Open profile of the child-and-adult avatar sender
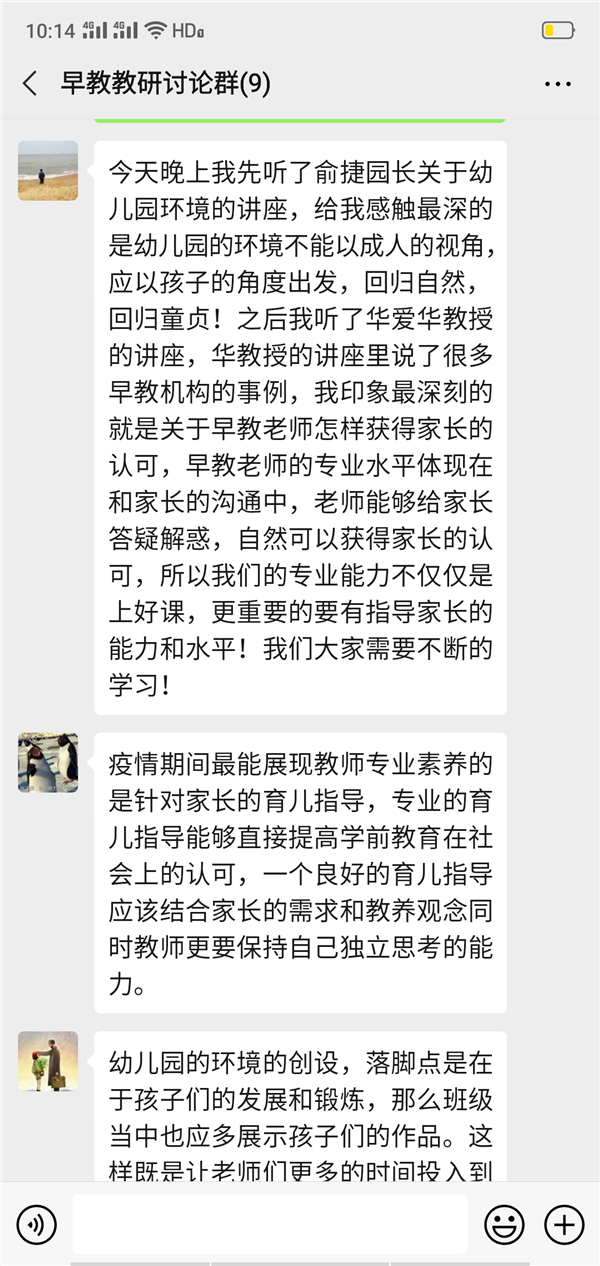 click(x=48, y=1061)
